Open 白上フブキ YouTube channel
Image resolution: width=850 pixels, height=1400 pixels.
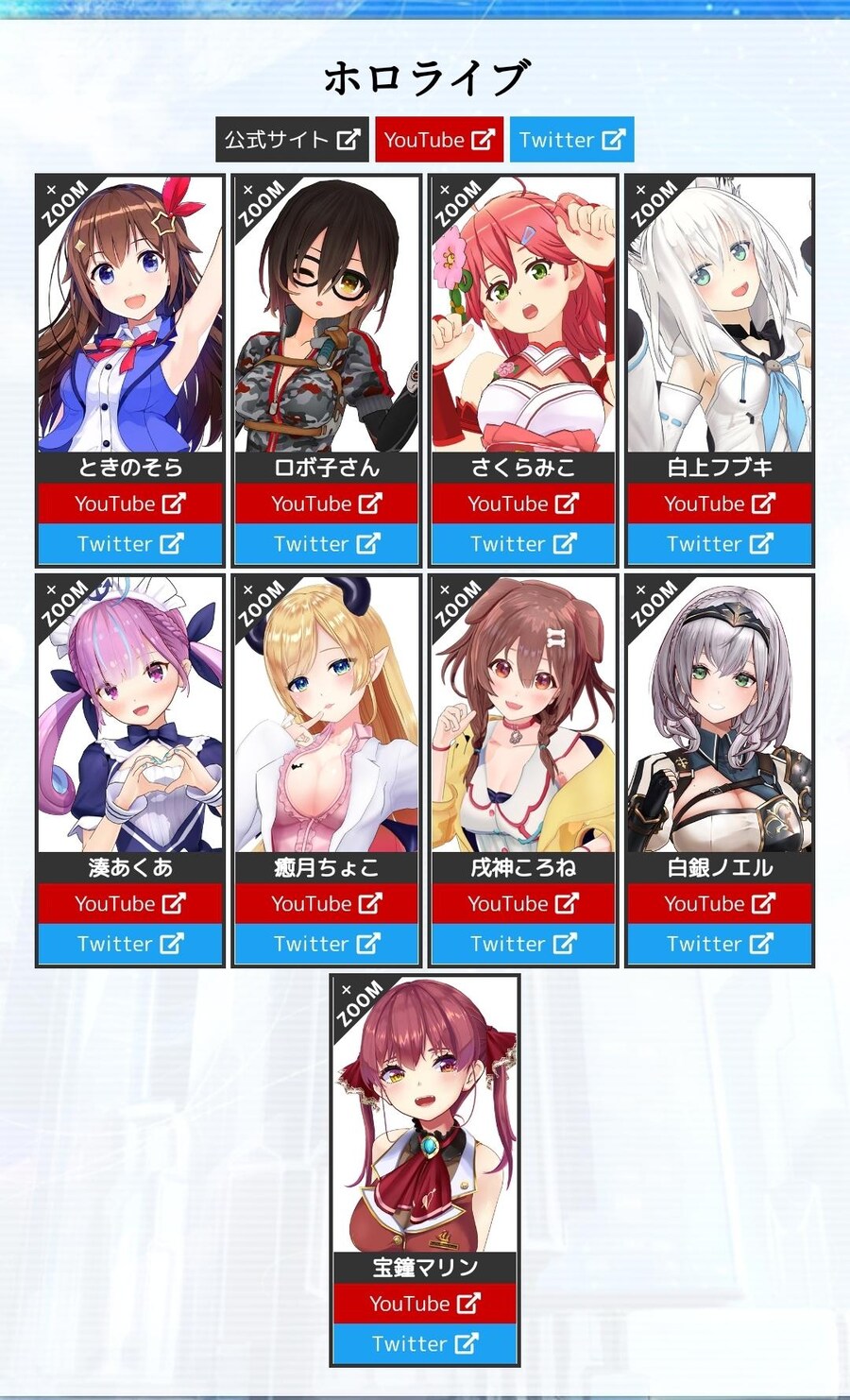coord(720,504)
